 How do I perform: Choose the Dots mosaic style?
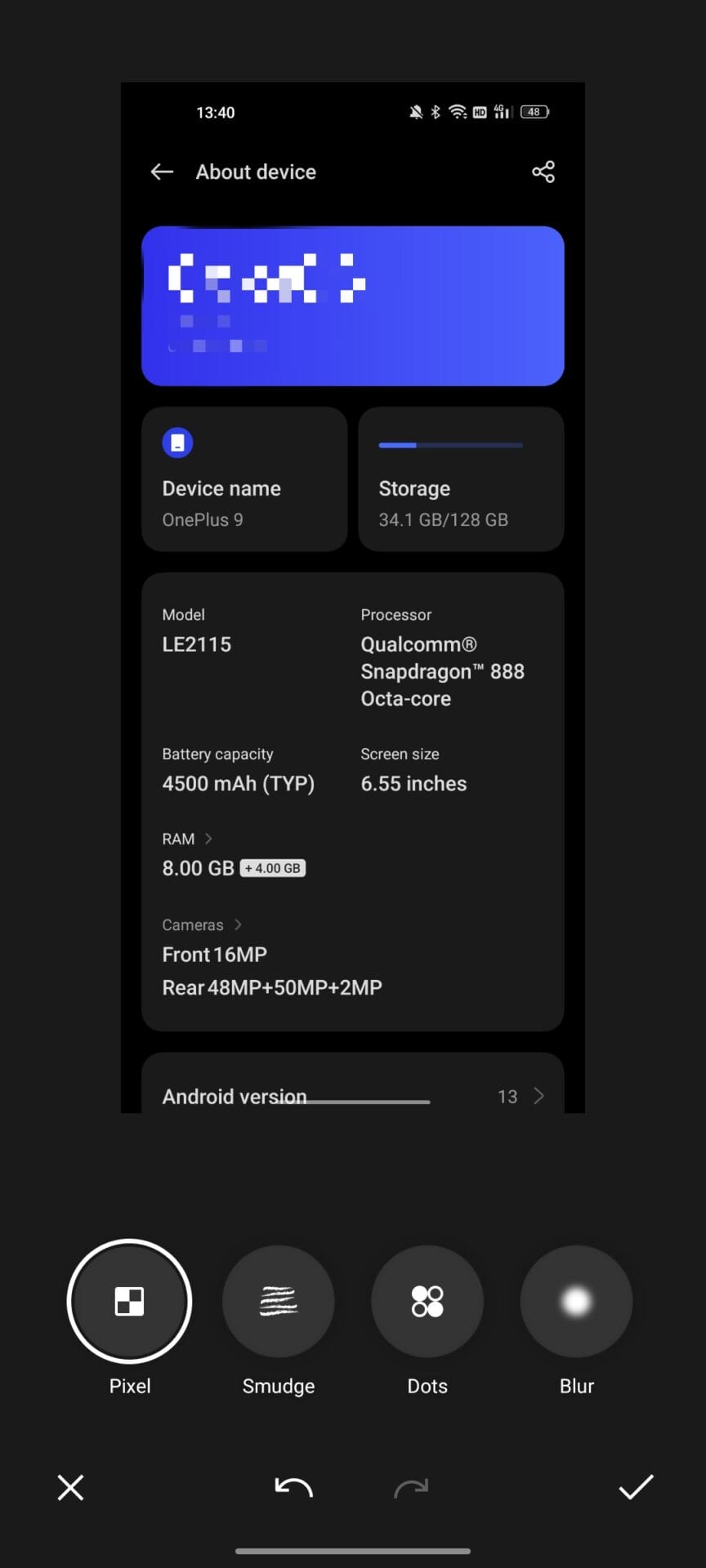click(x=427, y=1301)
